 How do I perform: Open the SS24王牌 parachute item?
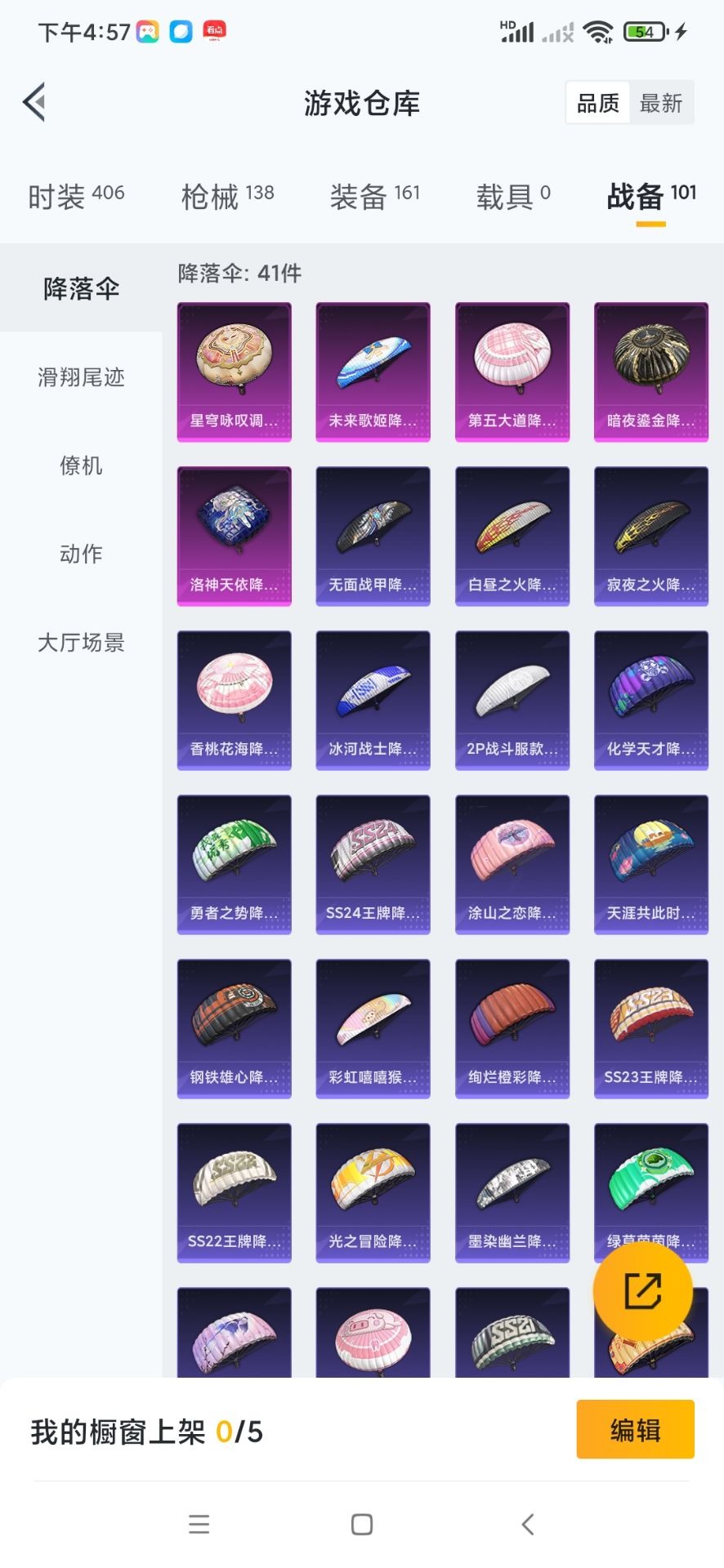(x=373, y=864)
